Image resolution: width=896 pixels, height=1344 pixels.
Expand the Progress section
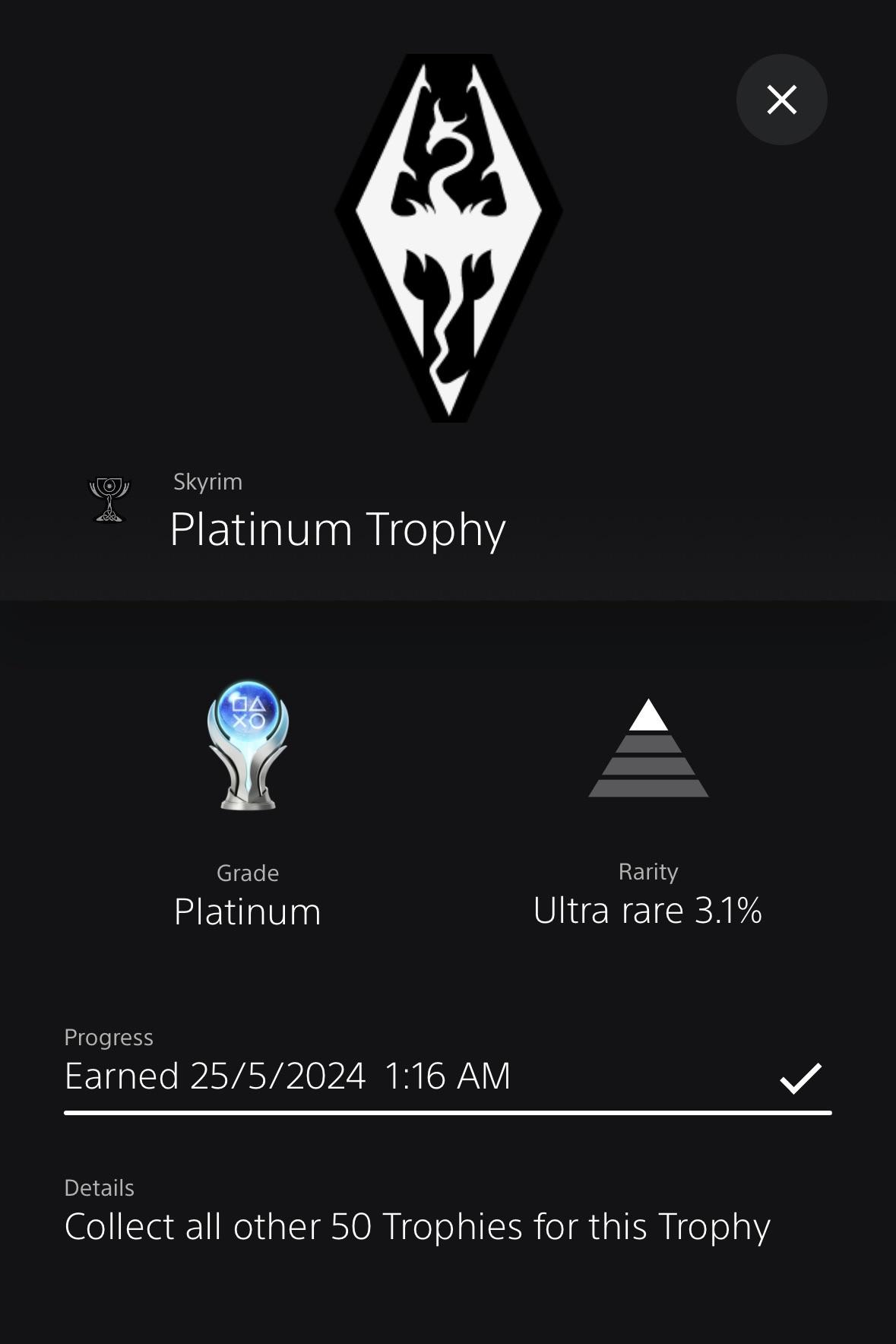109,1036
